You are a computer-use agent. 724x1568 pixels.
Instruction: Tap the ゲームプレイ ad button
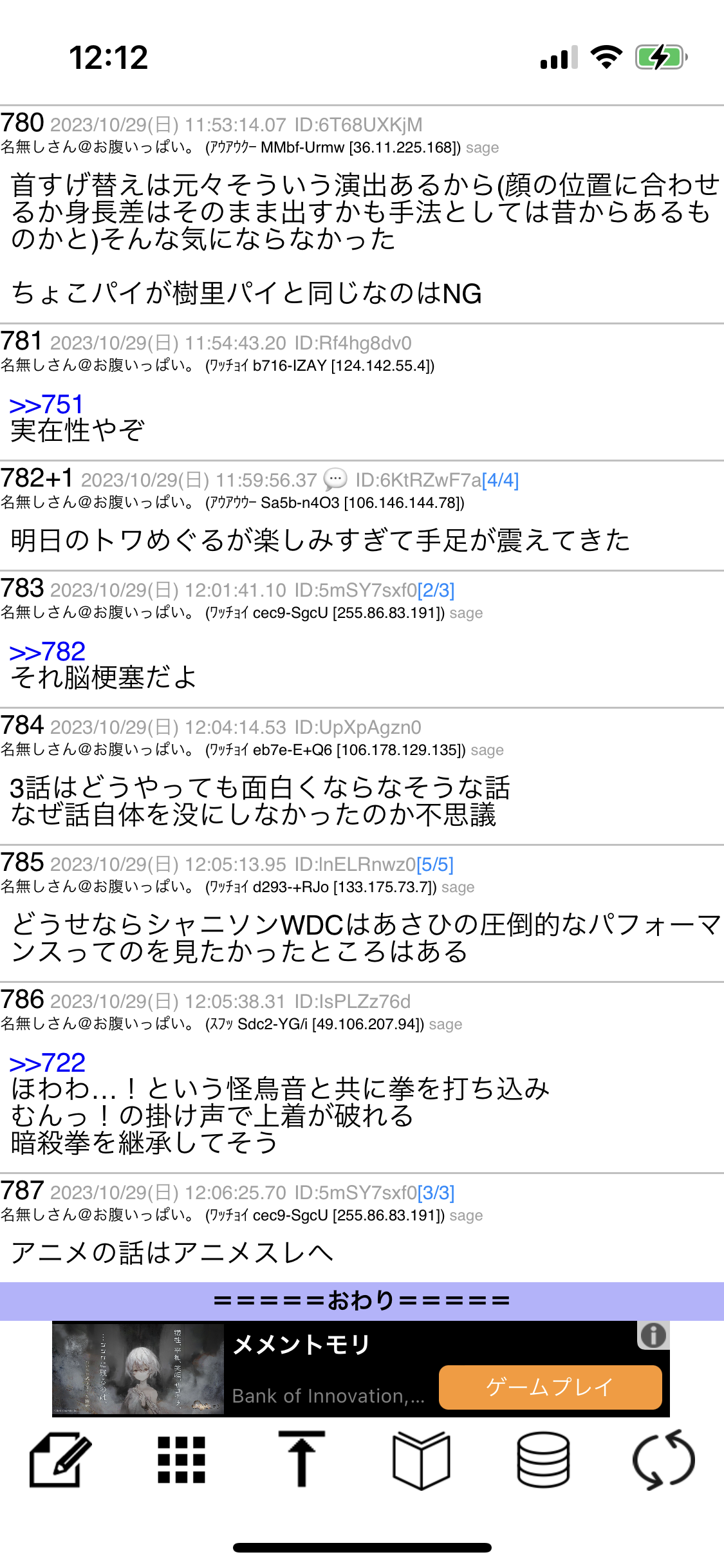[x=550, y=1387]
